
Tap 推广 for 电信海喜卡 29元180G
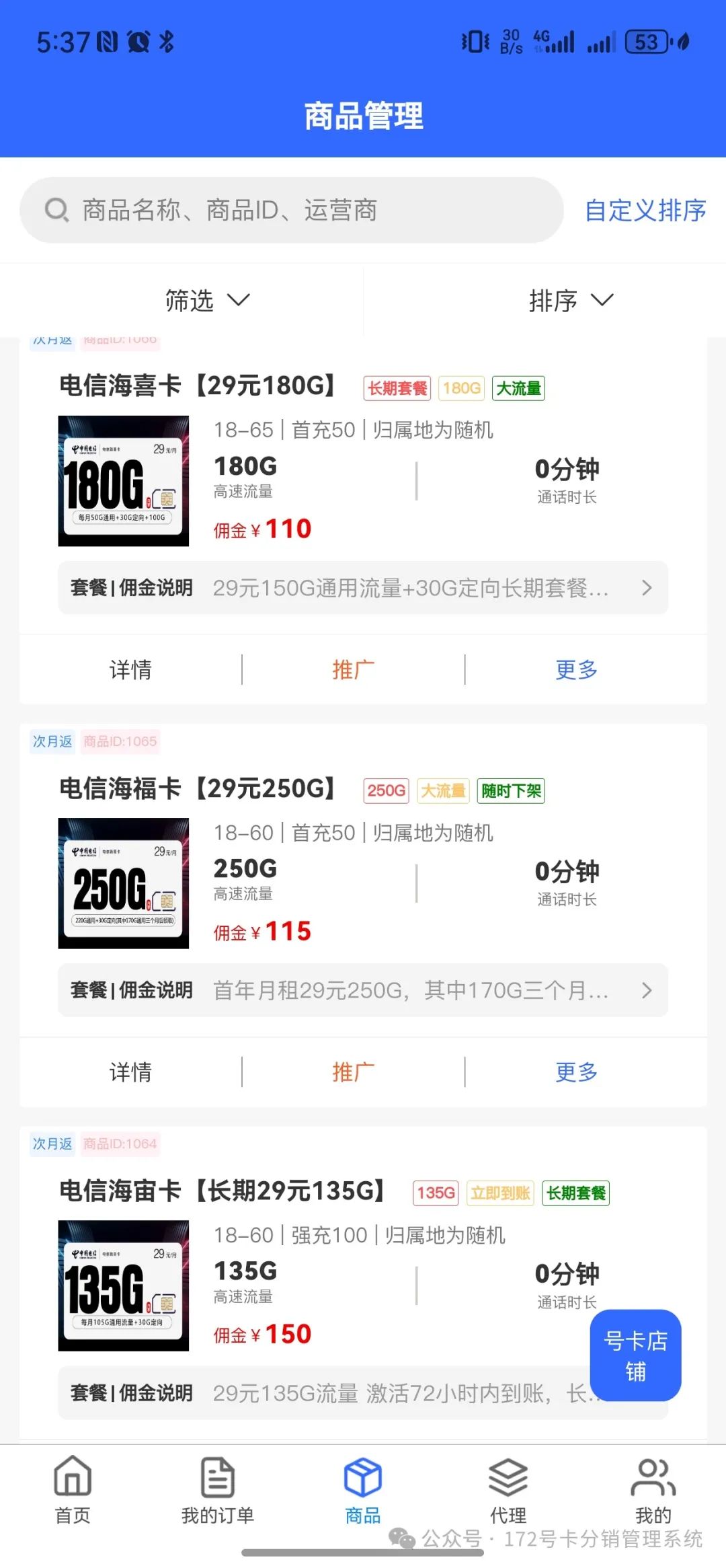pyautogui.click(x=353, y=670)
